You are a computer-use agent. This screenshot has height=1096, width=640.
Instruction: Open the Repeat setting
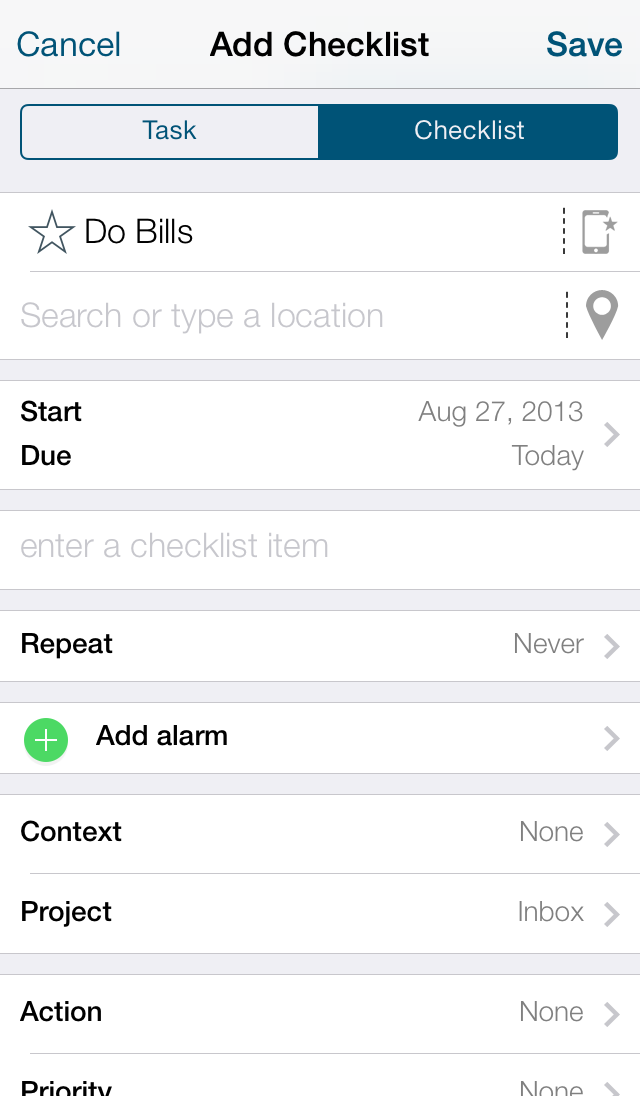(320, 645)
